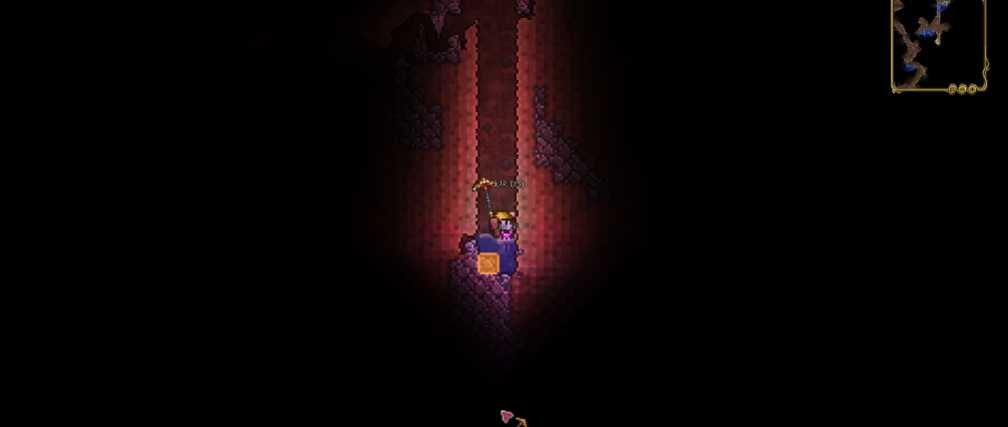Reset minimap zoom with the middle button

coord(963,89)
